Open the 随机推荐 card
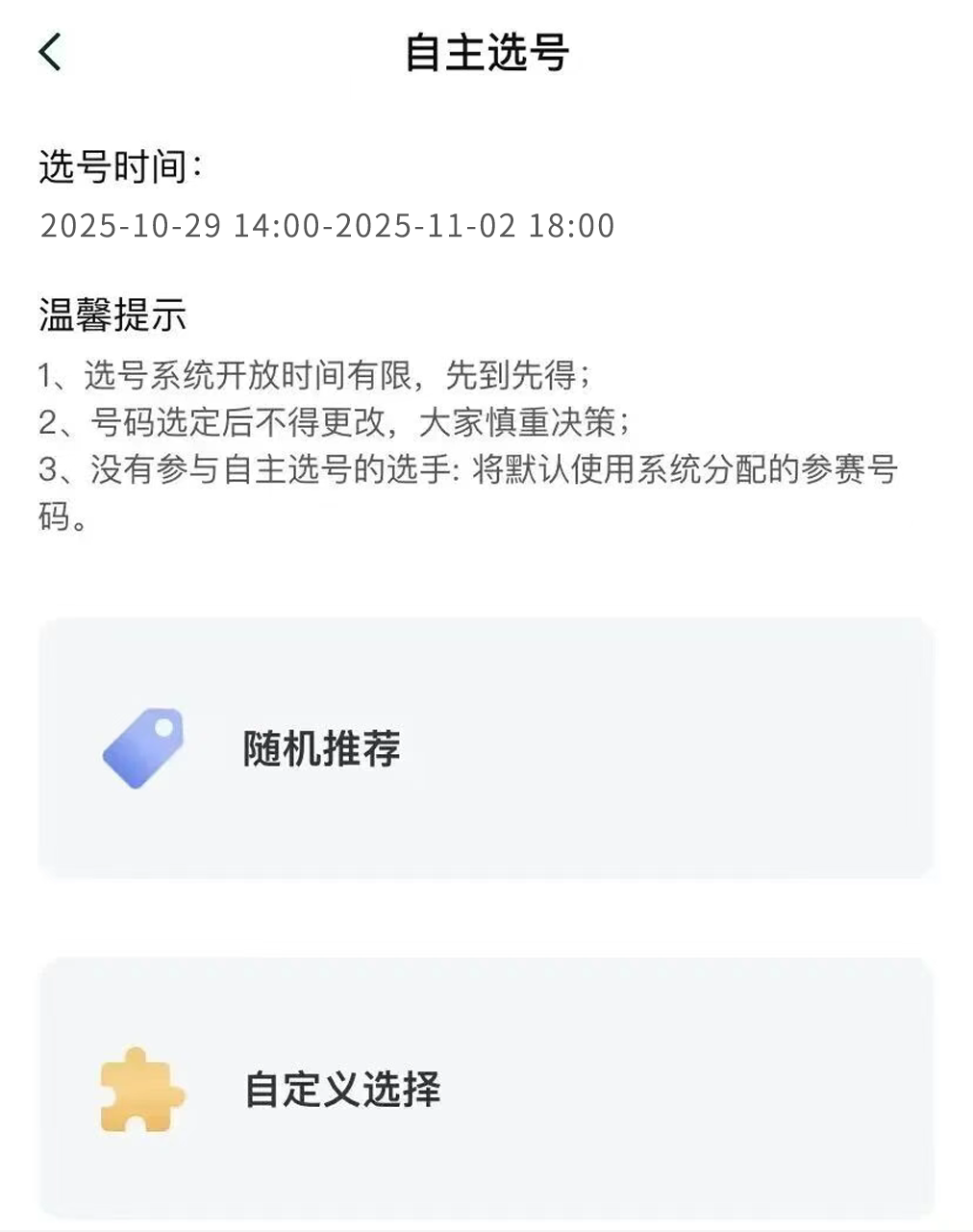Image resolution: width=973 pixels, height=1232 pixels. tap(486, 748)
